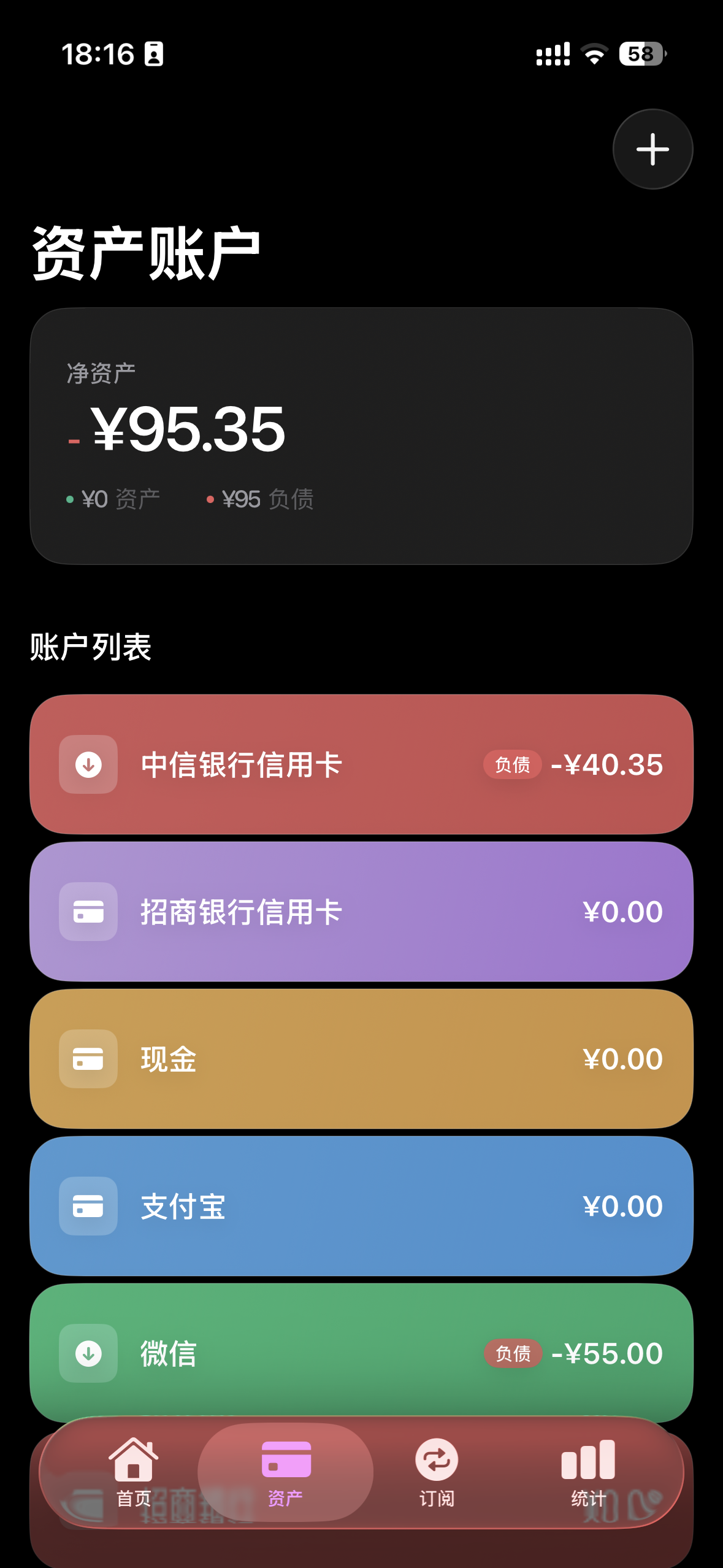Open the 支付宝 account

pyautogui.click(x=361, y=1205)
